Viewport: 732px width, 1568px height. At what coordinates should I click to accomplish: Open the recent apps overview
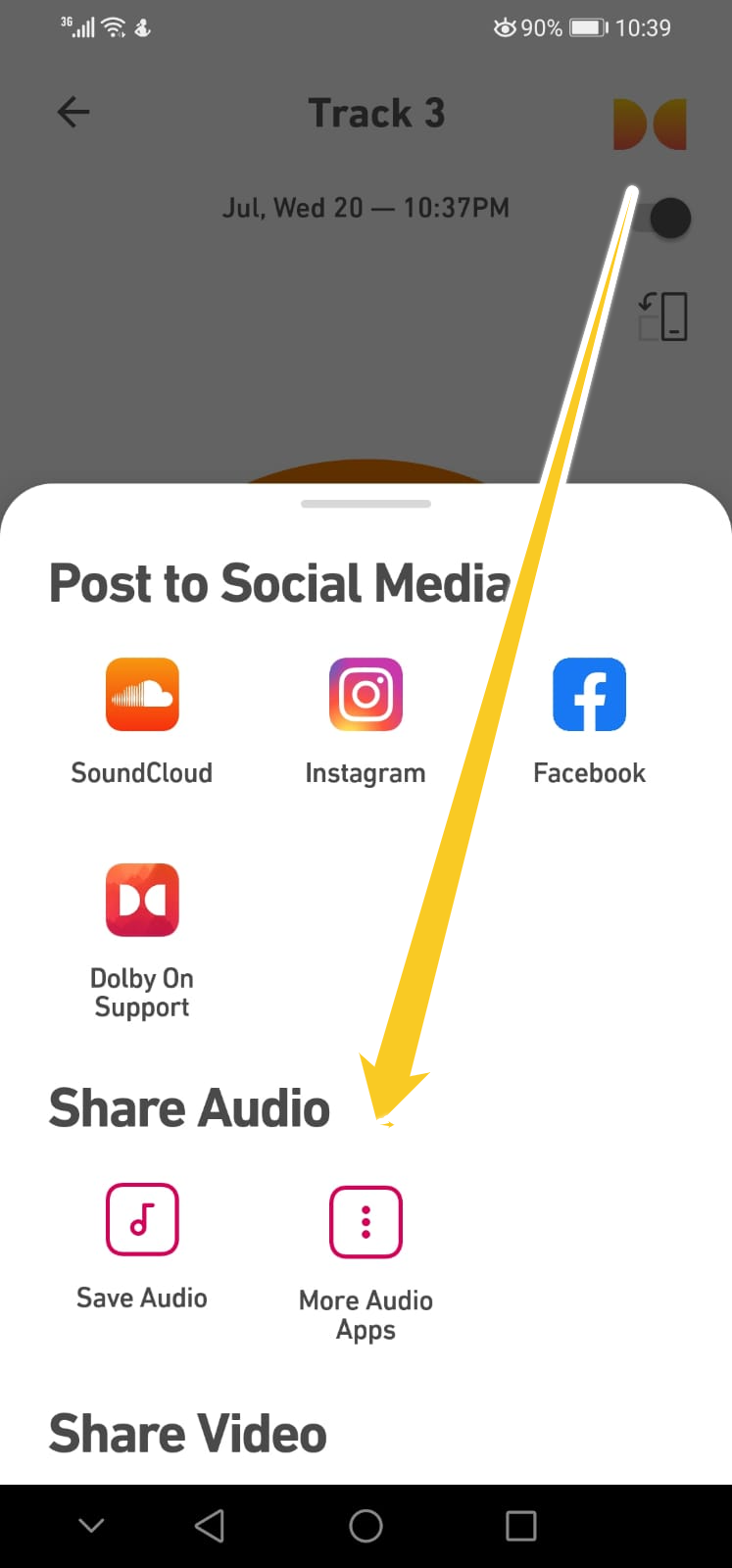click(x=520, y=1526)
